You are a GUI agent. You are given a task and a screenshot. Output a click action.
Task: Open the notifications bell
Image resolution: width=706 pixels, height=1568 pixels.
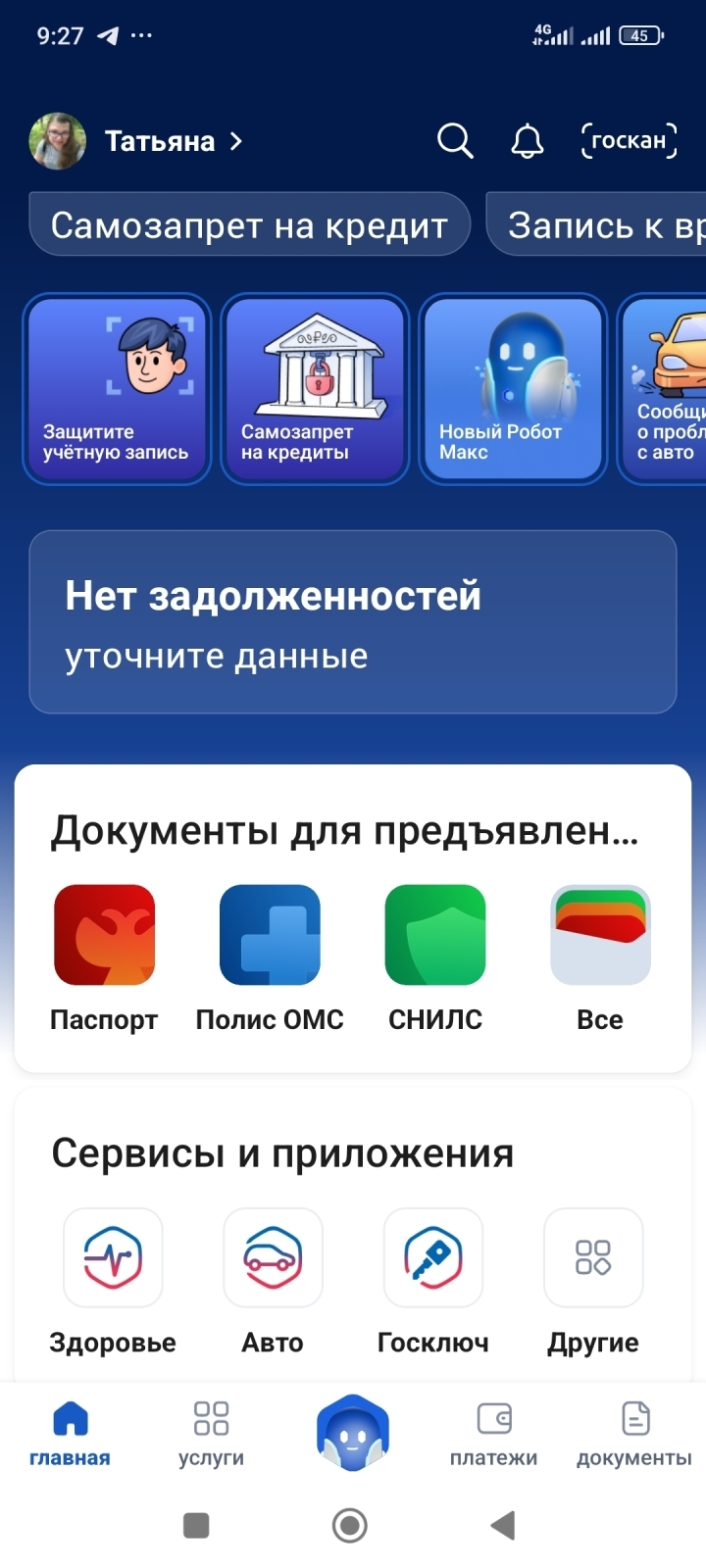(x=528, y=141)
